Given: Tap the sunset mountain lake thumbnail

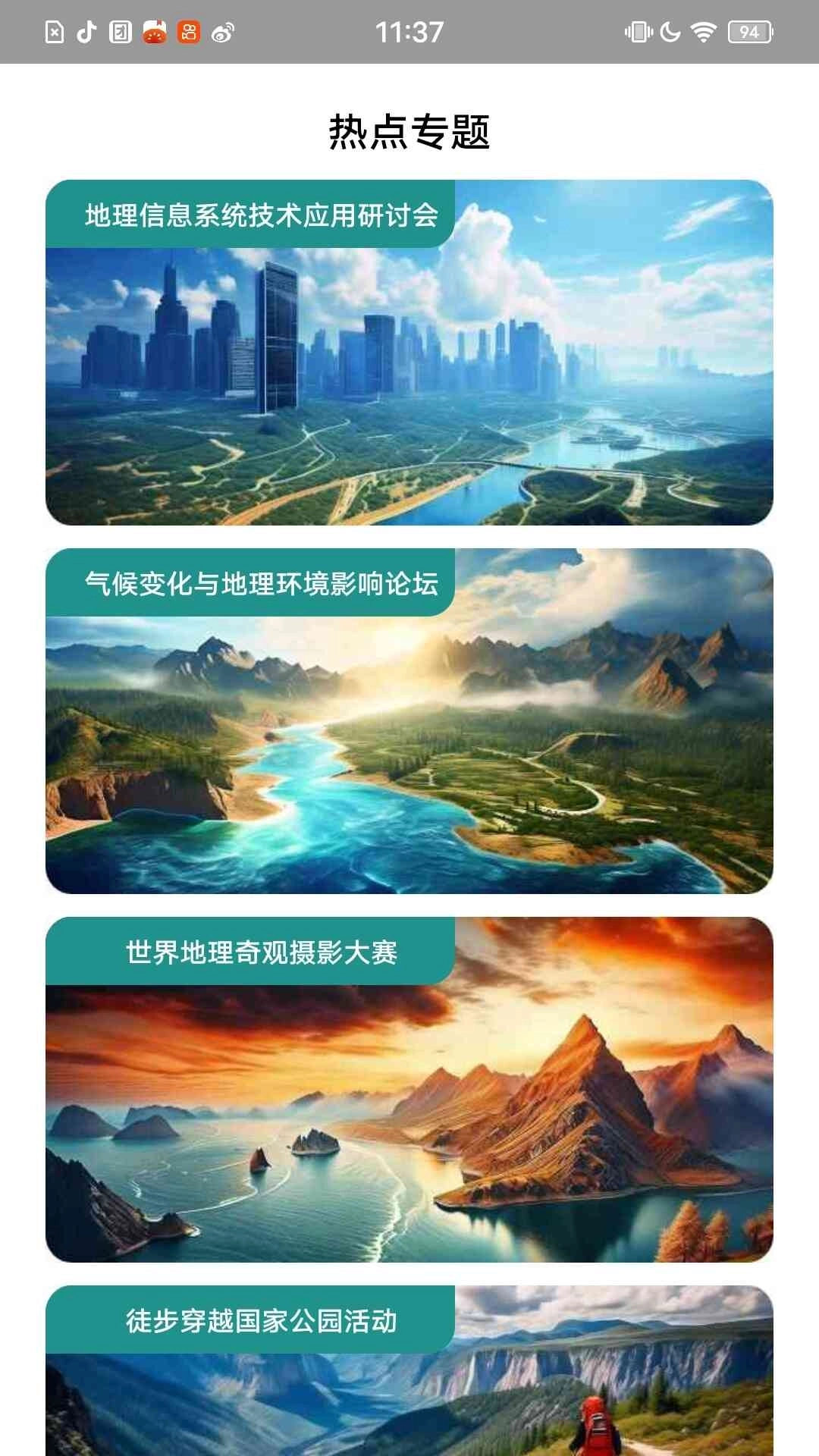Looking at the screenshot, I should pyautogui.click(x=409, y=1115).
